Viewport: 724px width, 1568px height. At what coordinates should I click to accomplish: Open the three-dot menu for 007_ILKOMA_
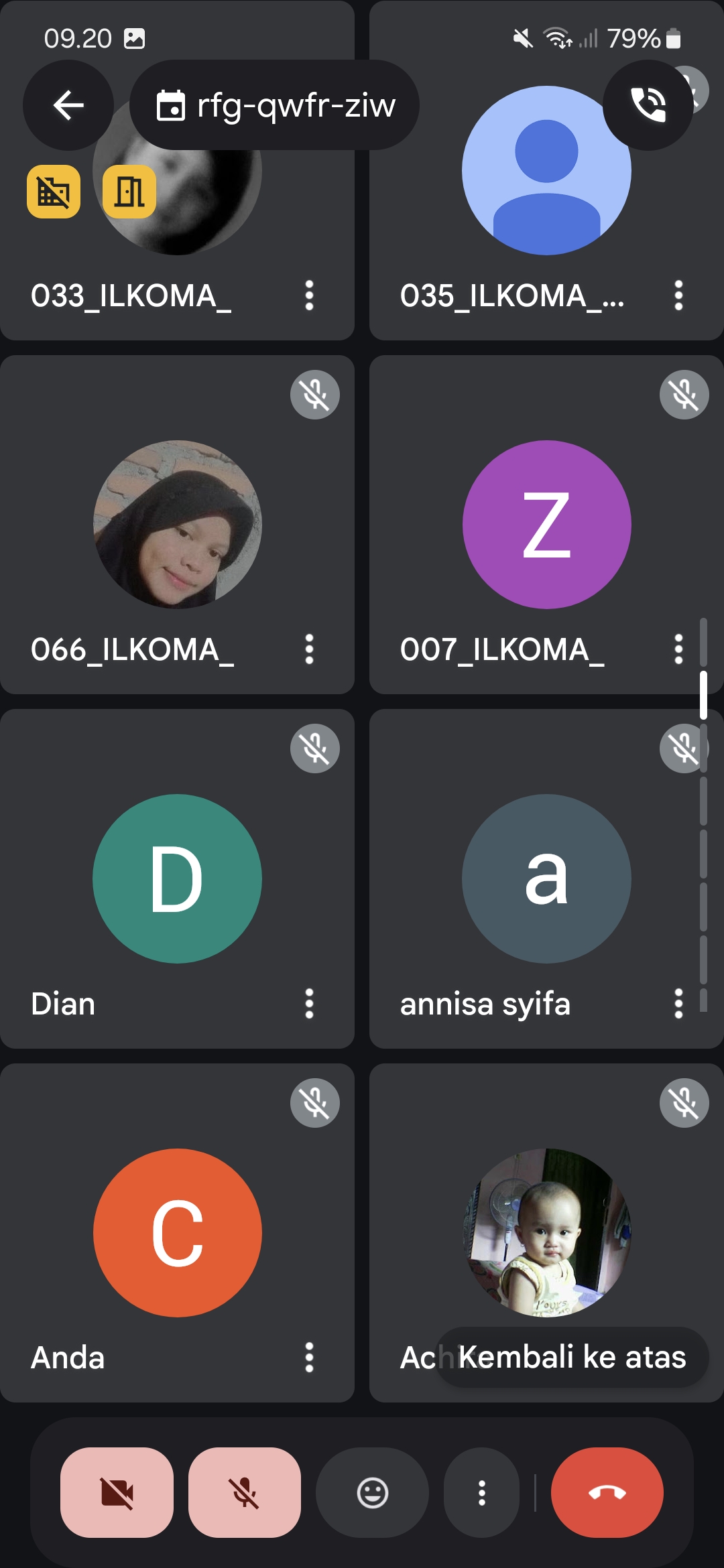tap(678, 649)
